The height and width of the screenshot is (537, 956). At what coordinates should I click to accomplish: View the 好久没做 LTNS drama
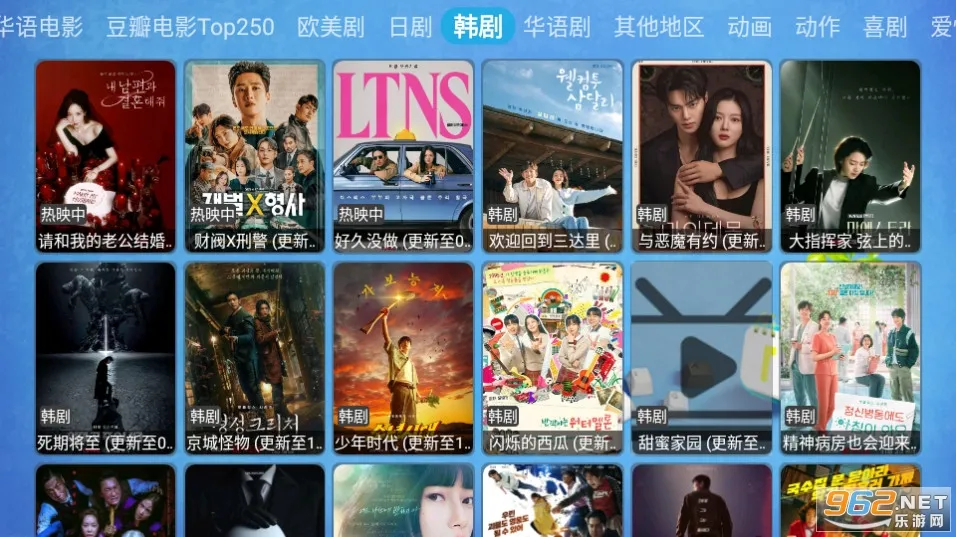(403, 156)
